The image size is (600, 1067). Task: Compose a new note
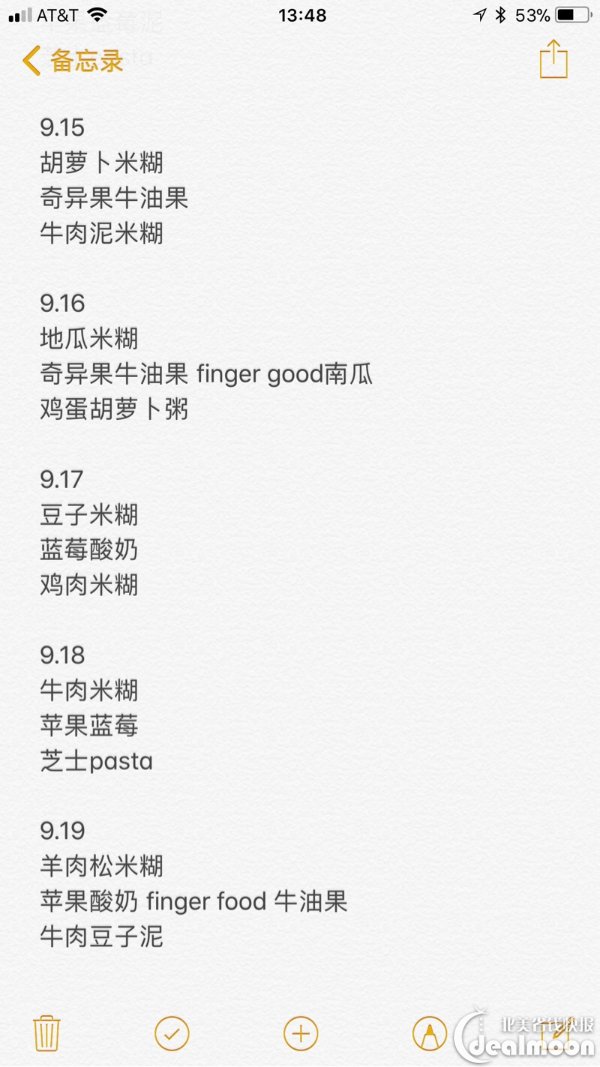point(554,1033)
